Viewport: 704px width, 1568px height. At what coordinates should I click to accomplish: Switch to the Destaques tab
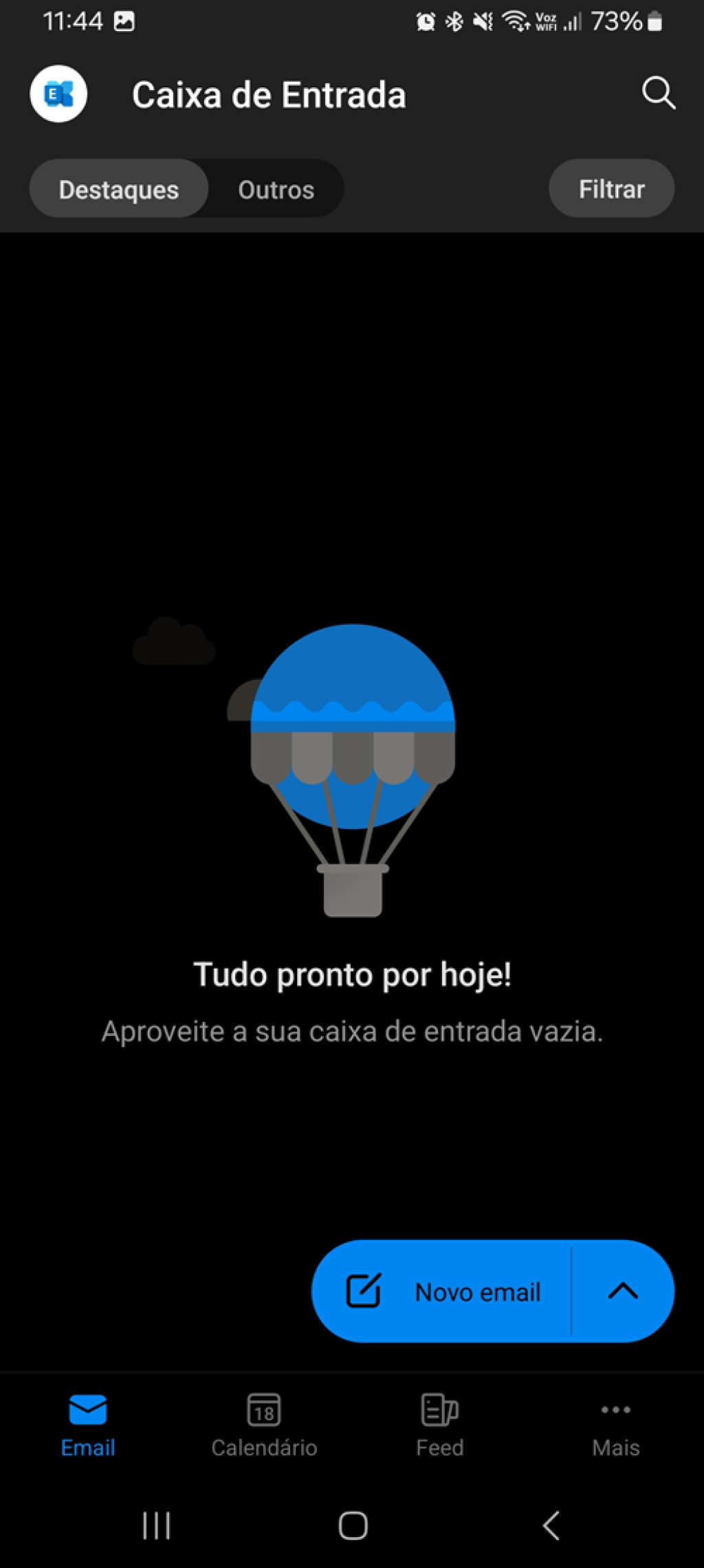coord(119,189)
